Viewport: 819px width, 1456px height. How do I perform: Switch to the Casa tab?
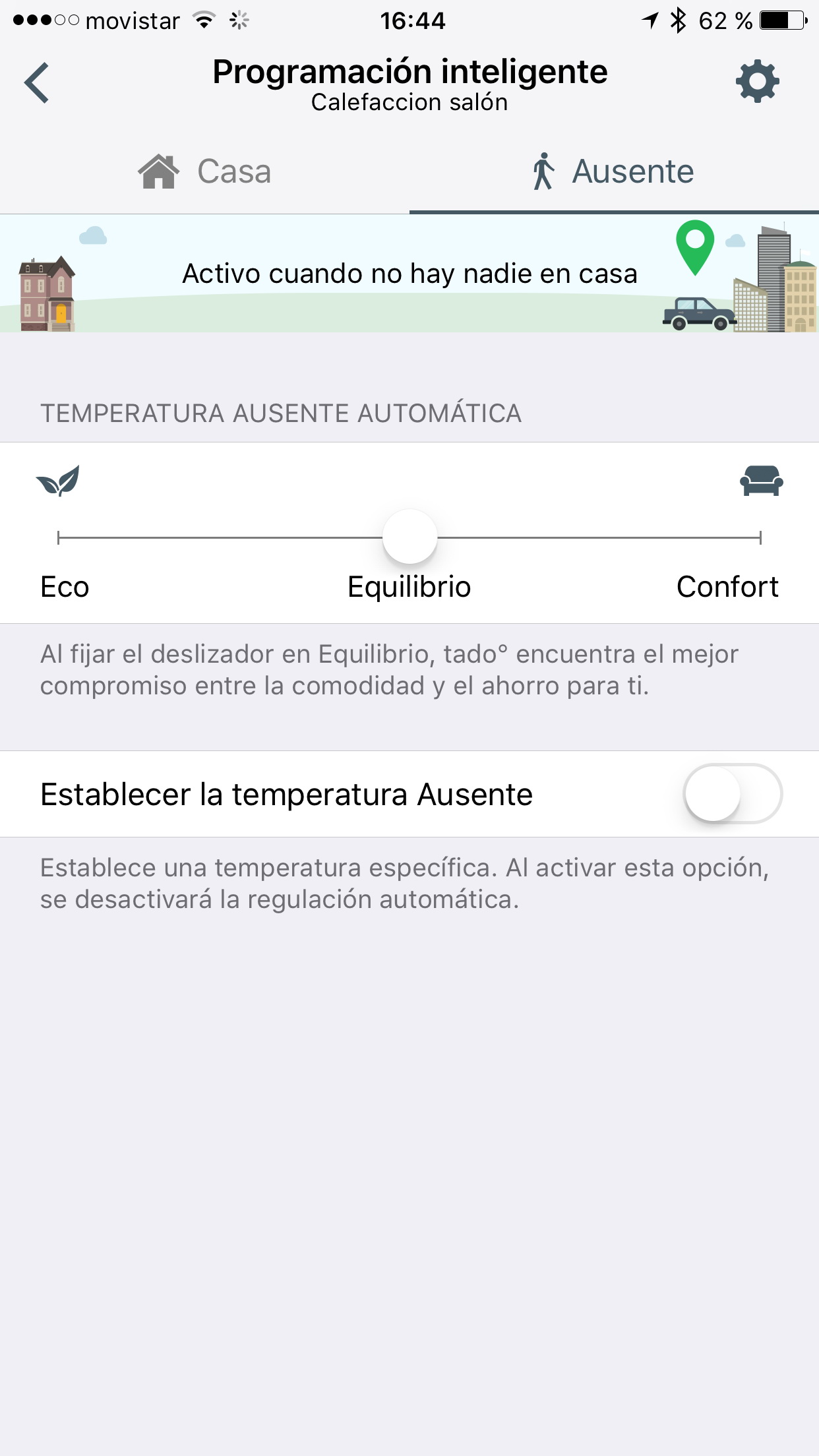[x=204, y=171]
